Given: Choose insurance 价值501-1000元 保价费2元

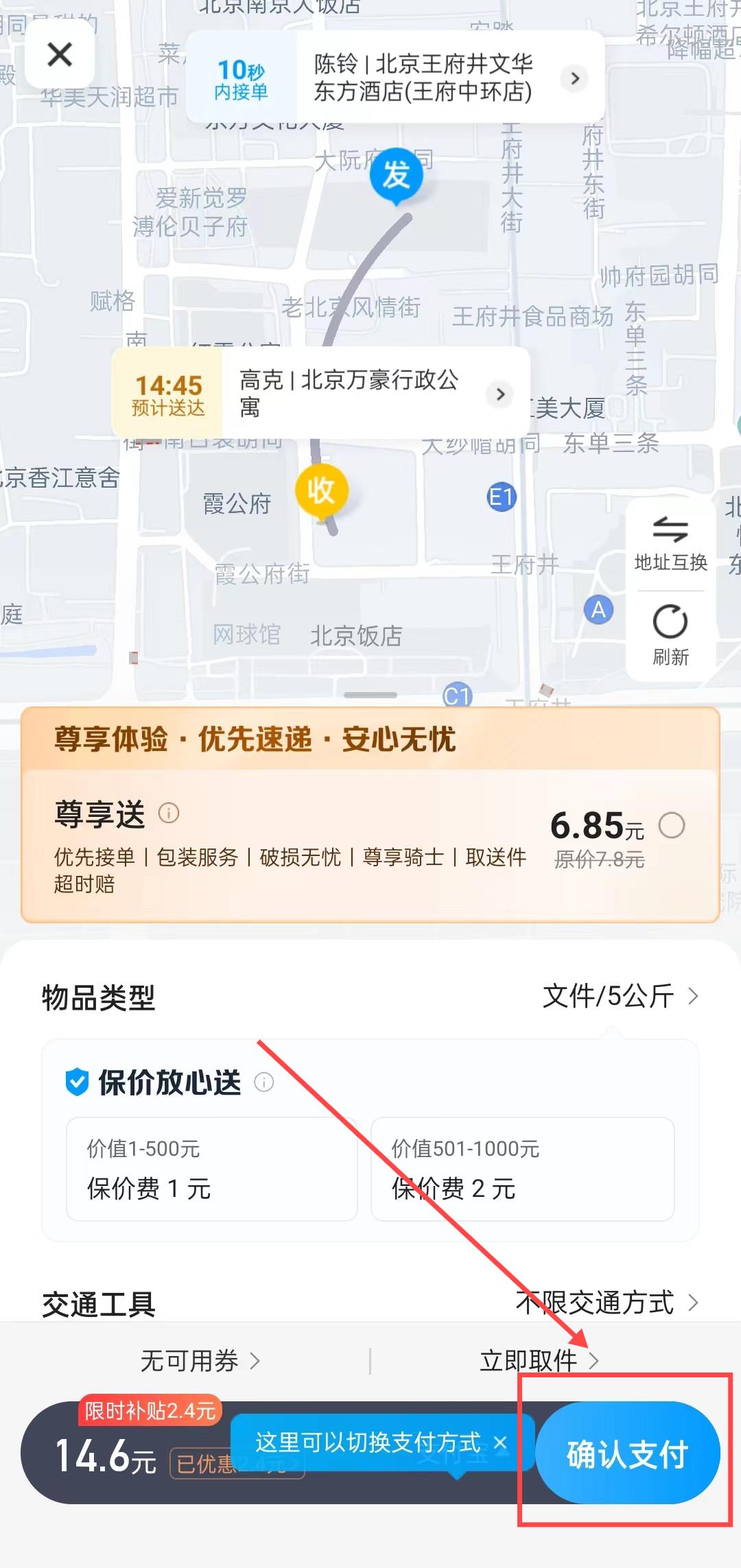Looking at the screenshot, I should 522,1169.
